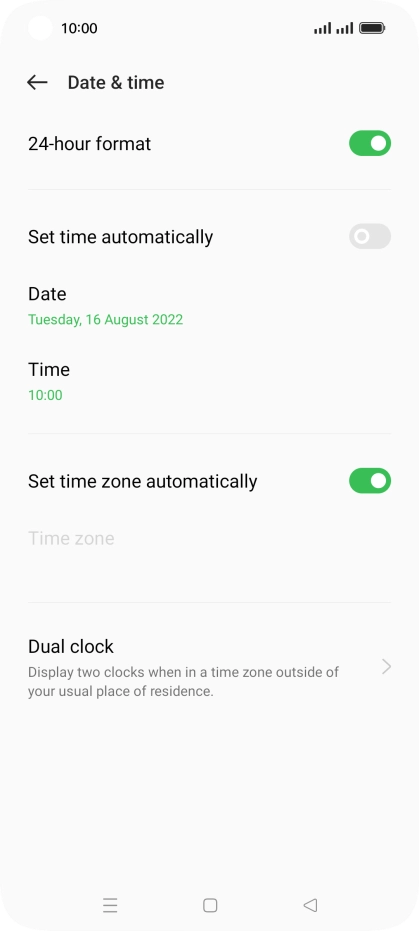Disable Set time zone automatically

tap(370, 481)
